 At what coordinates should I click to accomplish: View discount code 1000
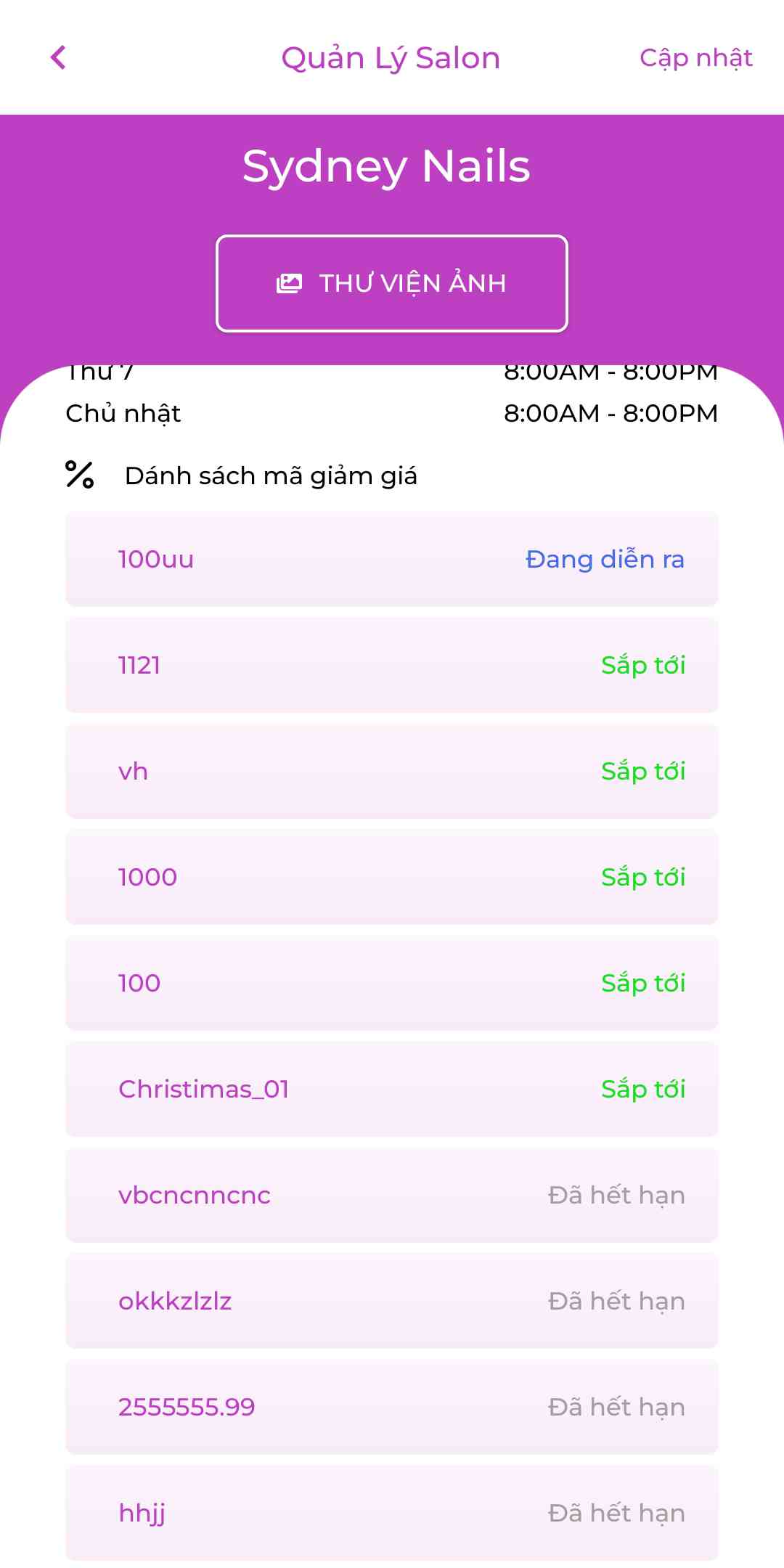point(392,877)
